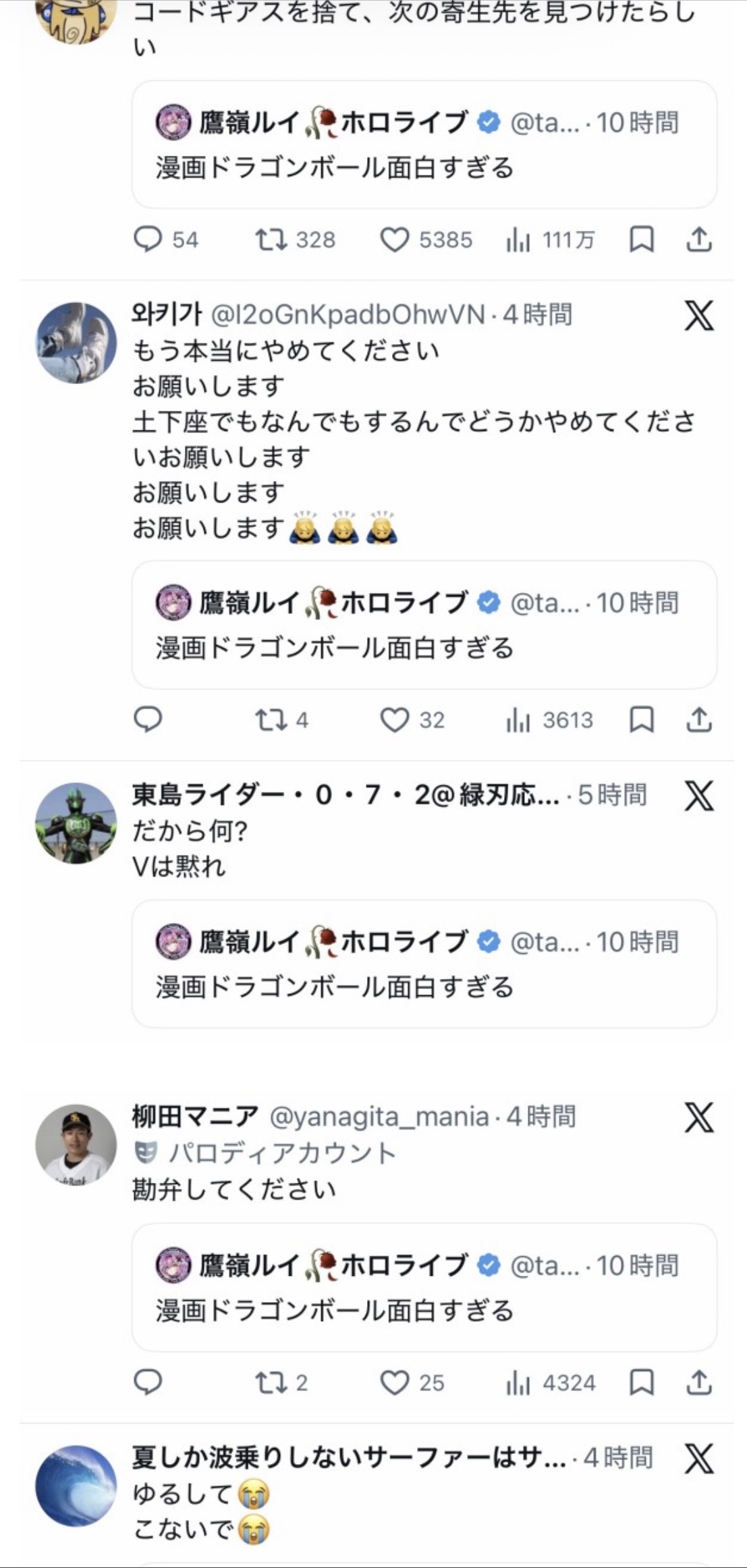Like 와키가's post with 32 likes
747x1568 pixels.
pos(395,721)
